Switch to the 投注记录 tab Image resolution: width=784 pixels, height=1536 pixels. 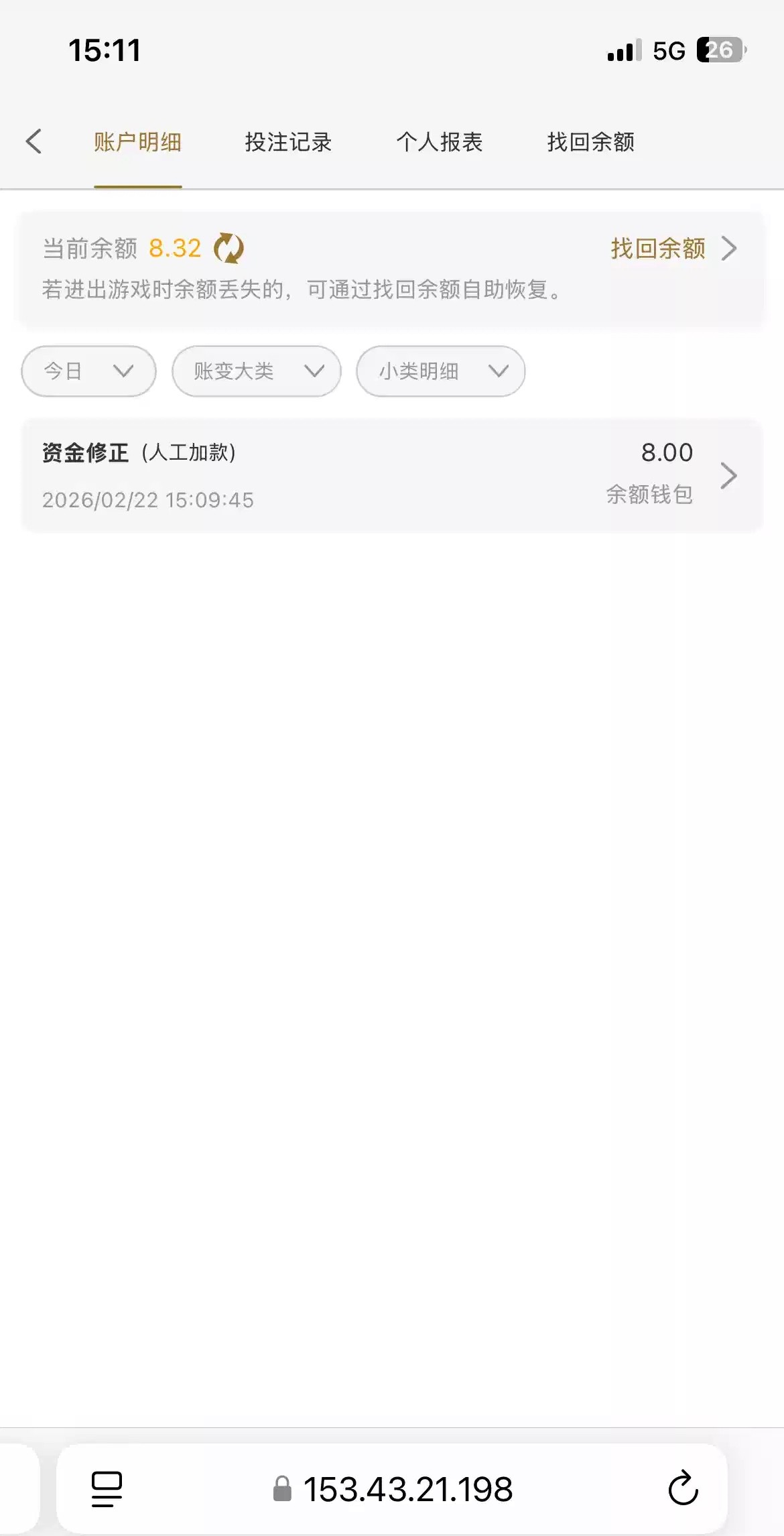[288, 142]
